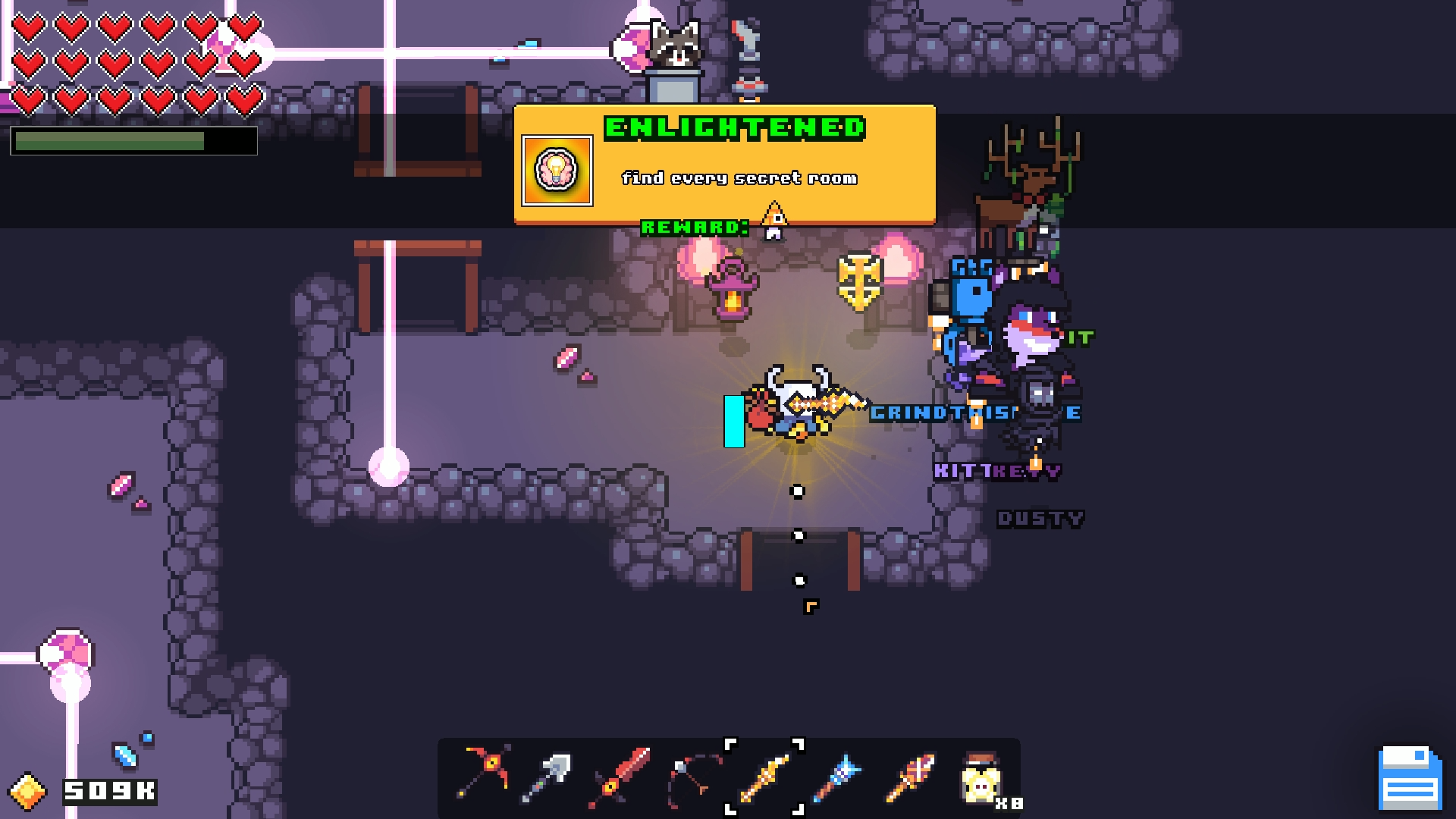Select the pickaxe in the hotbar
The image size is (1456, 819).
pos(483,775)
